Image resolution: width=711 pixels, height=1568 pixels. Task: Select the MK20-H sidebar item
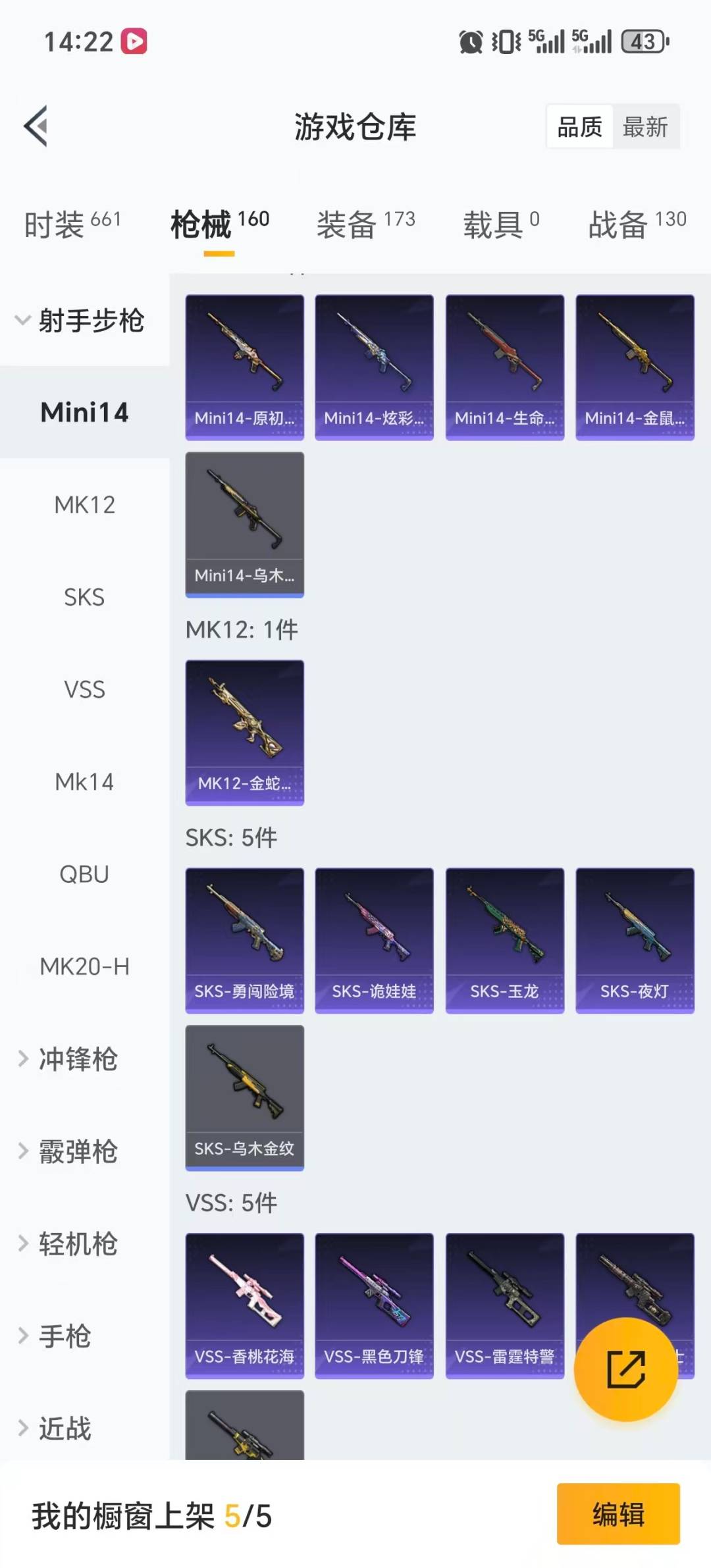pyautogui.click(x=84, y=966)
